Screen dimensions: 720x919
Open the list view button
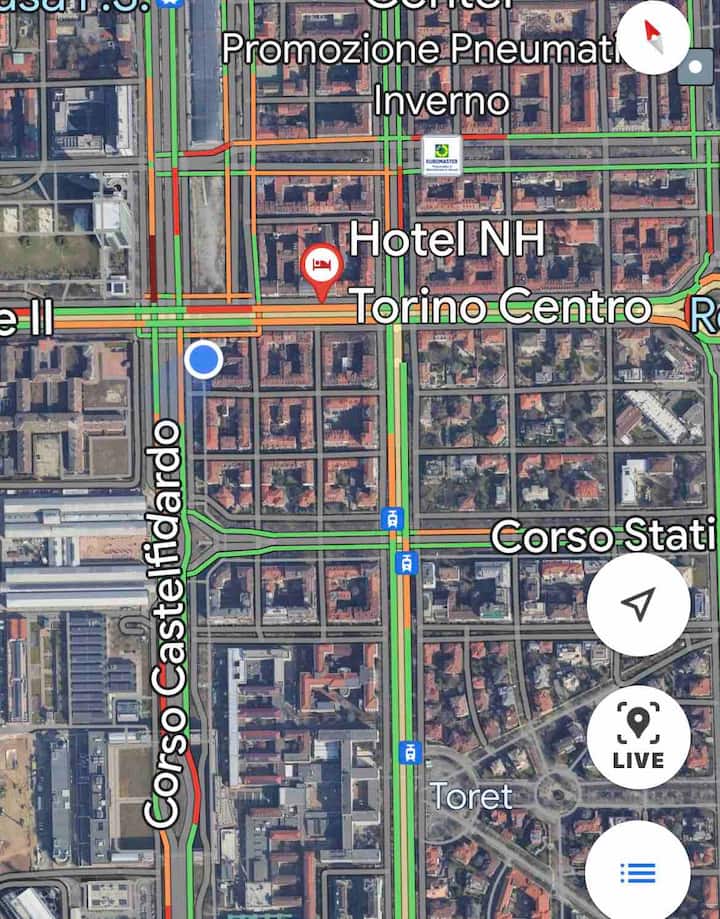click(x=638, y=872)
